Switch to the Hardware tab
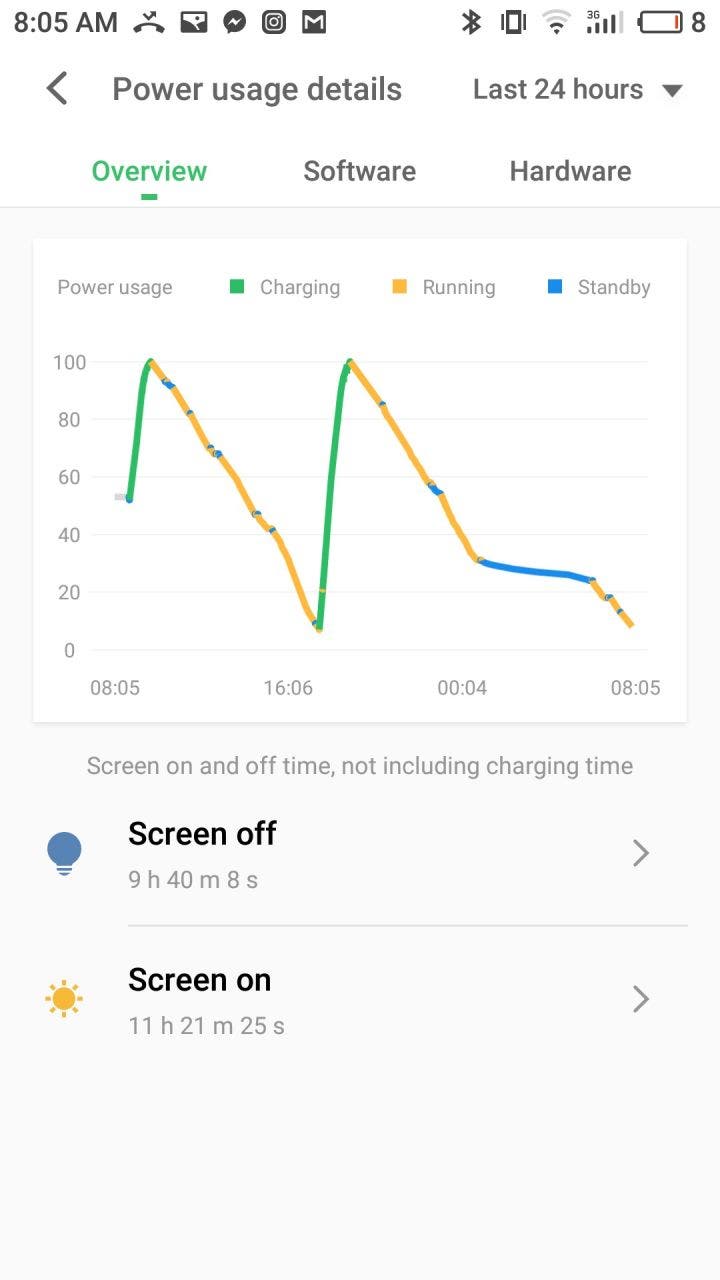 (x=570, y=171)
